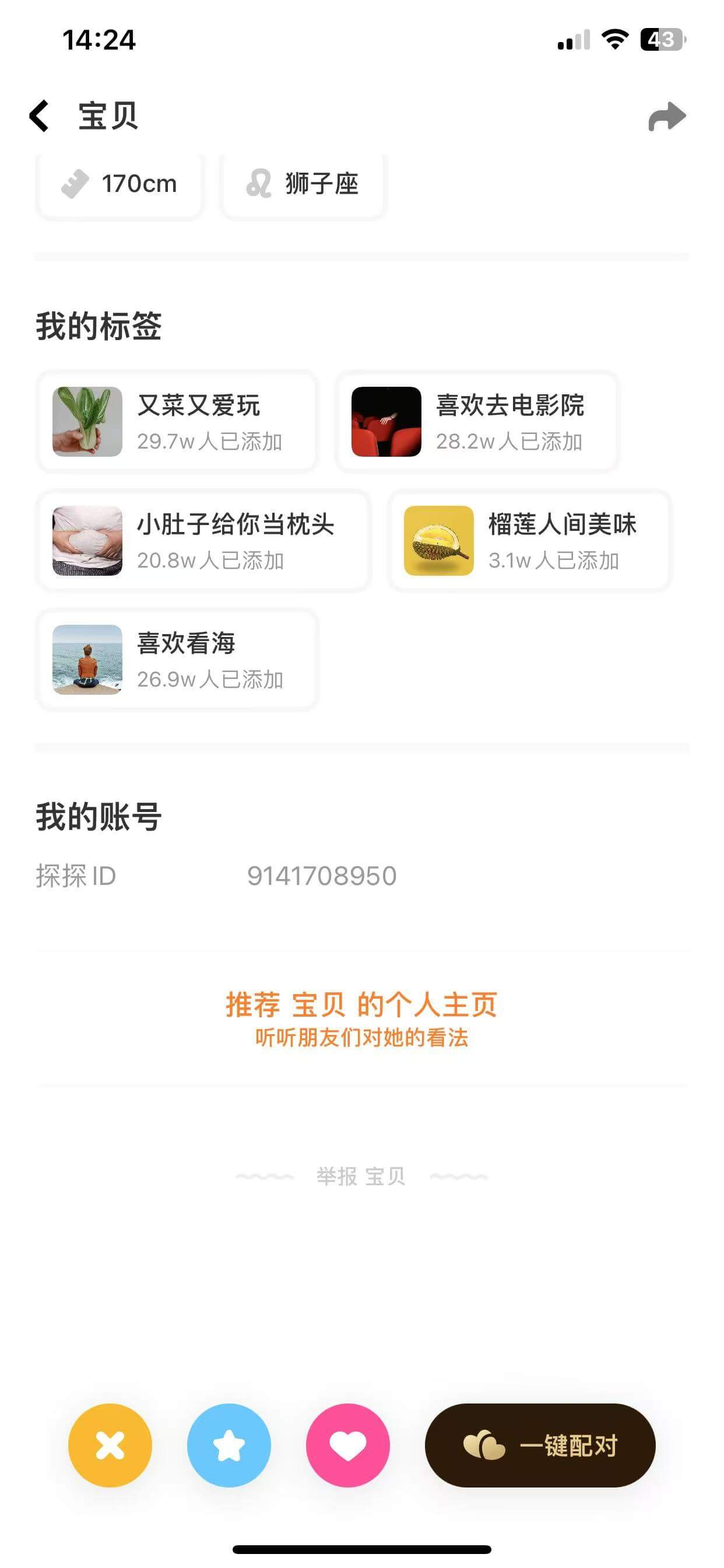This screenshot has height=1568, width=724.
Task: Select the 喜欢去电影院 tag
Action: click(x=477, y=421)
